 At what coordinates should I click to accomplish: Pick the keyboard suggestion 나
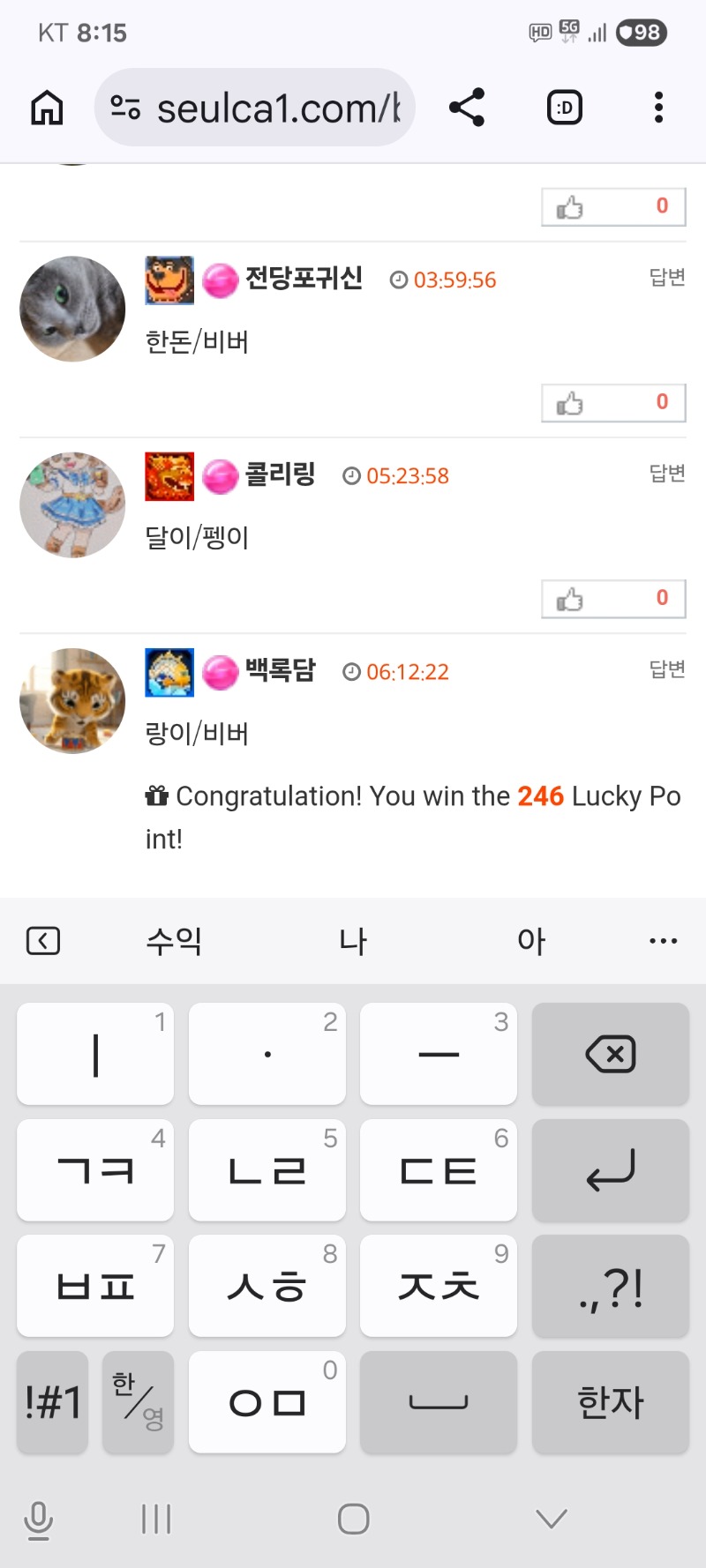coord(353,941)
